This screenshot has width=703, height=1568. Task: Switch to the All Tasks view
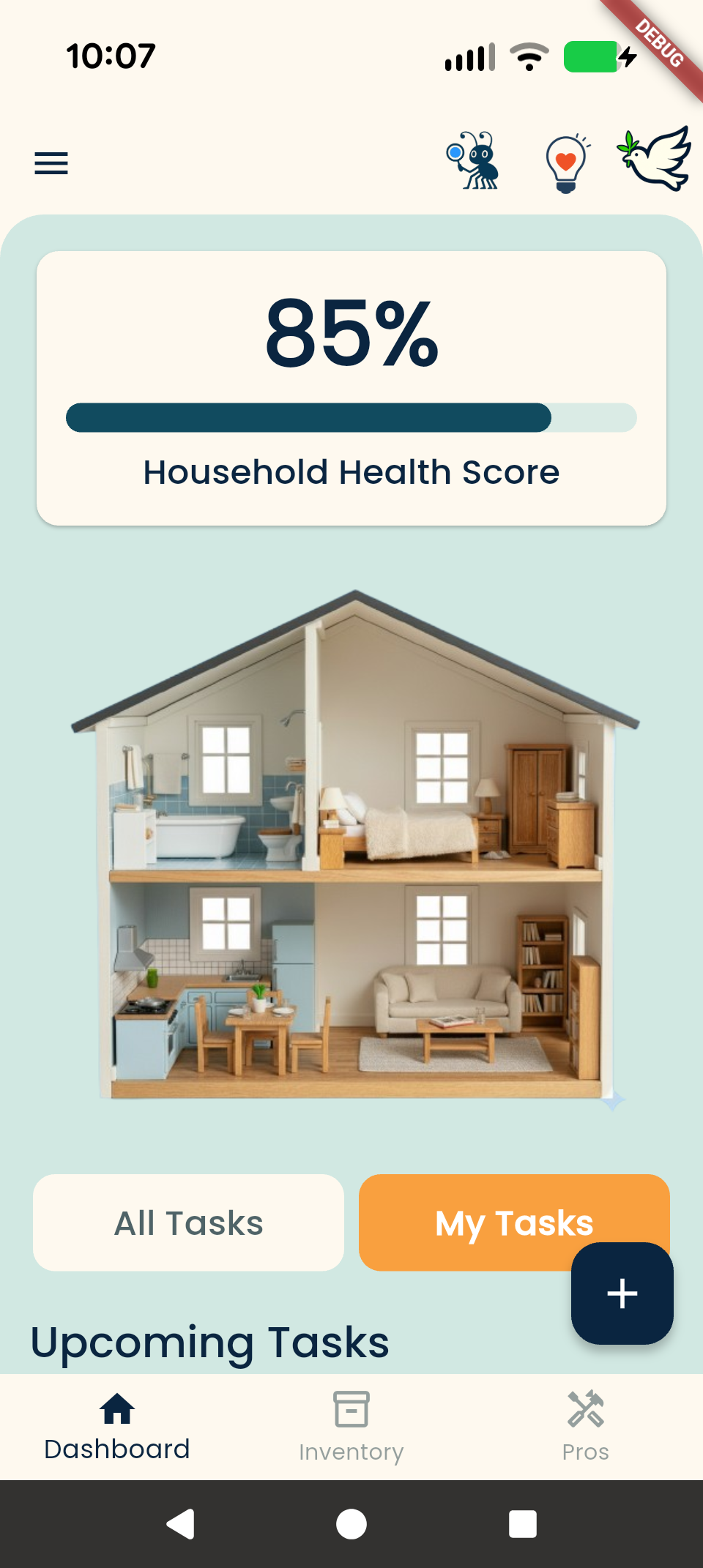coord(188,1222)
